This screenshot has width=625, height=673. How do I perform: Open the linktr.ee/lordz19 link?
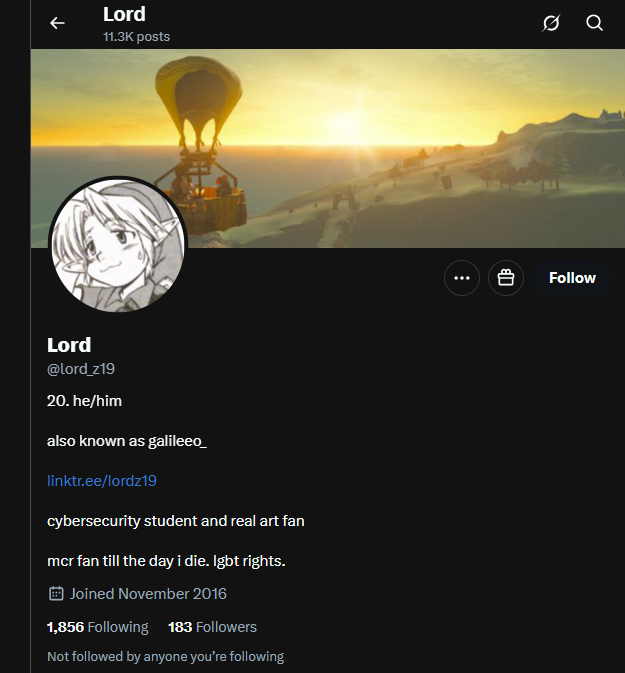coord(102,481)
